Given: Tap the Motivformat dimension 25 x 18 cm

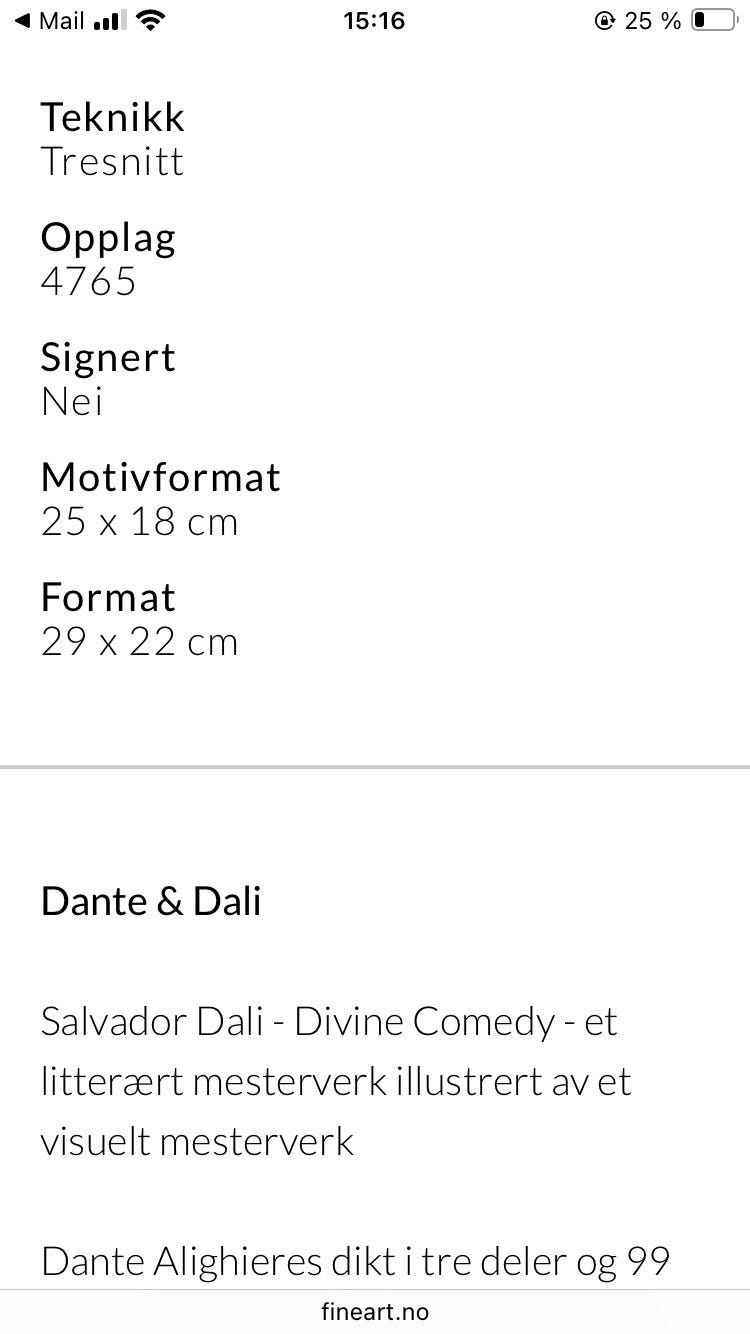Looking at the screenshot, I should click(x=139, y=521).
